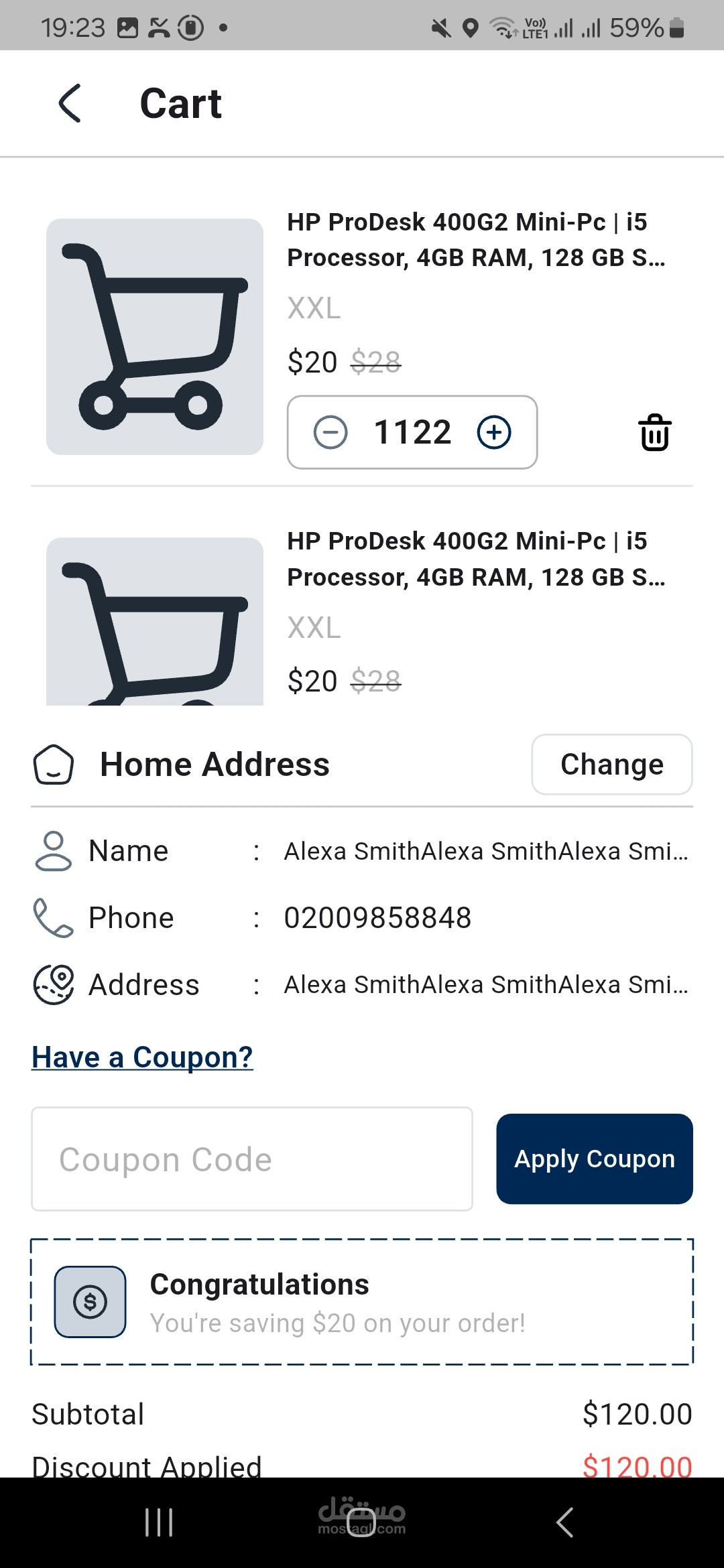The width and height of the screenshot is (724, 1568).
Task: Go back from the Cart screen
Action: pos(70,103)
